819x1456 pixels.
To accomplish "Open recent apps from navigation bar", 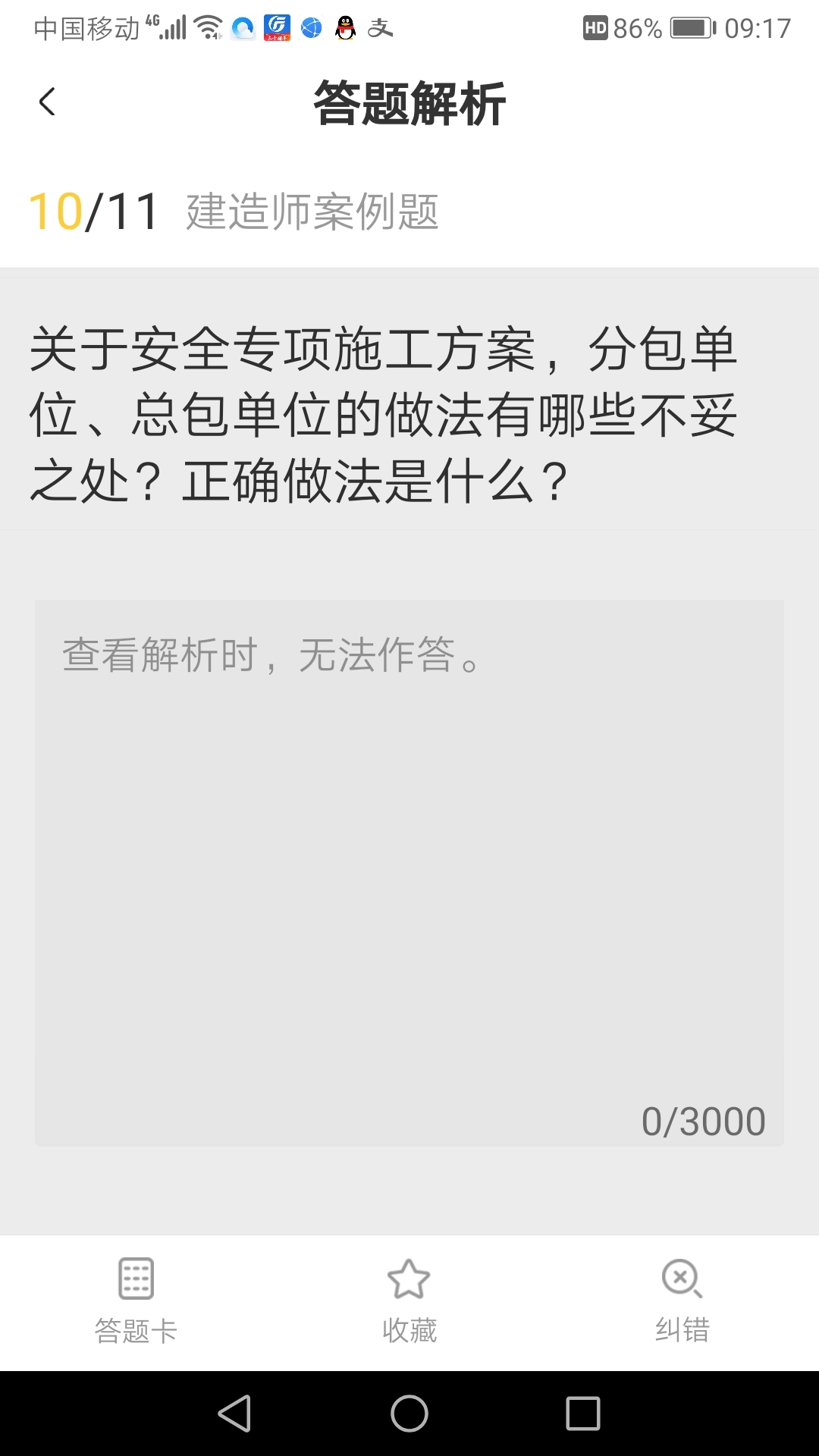I will [583, 1414].
